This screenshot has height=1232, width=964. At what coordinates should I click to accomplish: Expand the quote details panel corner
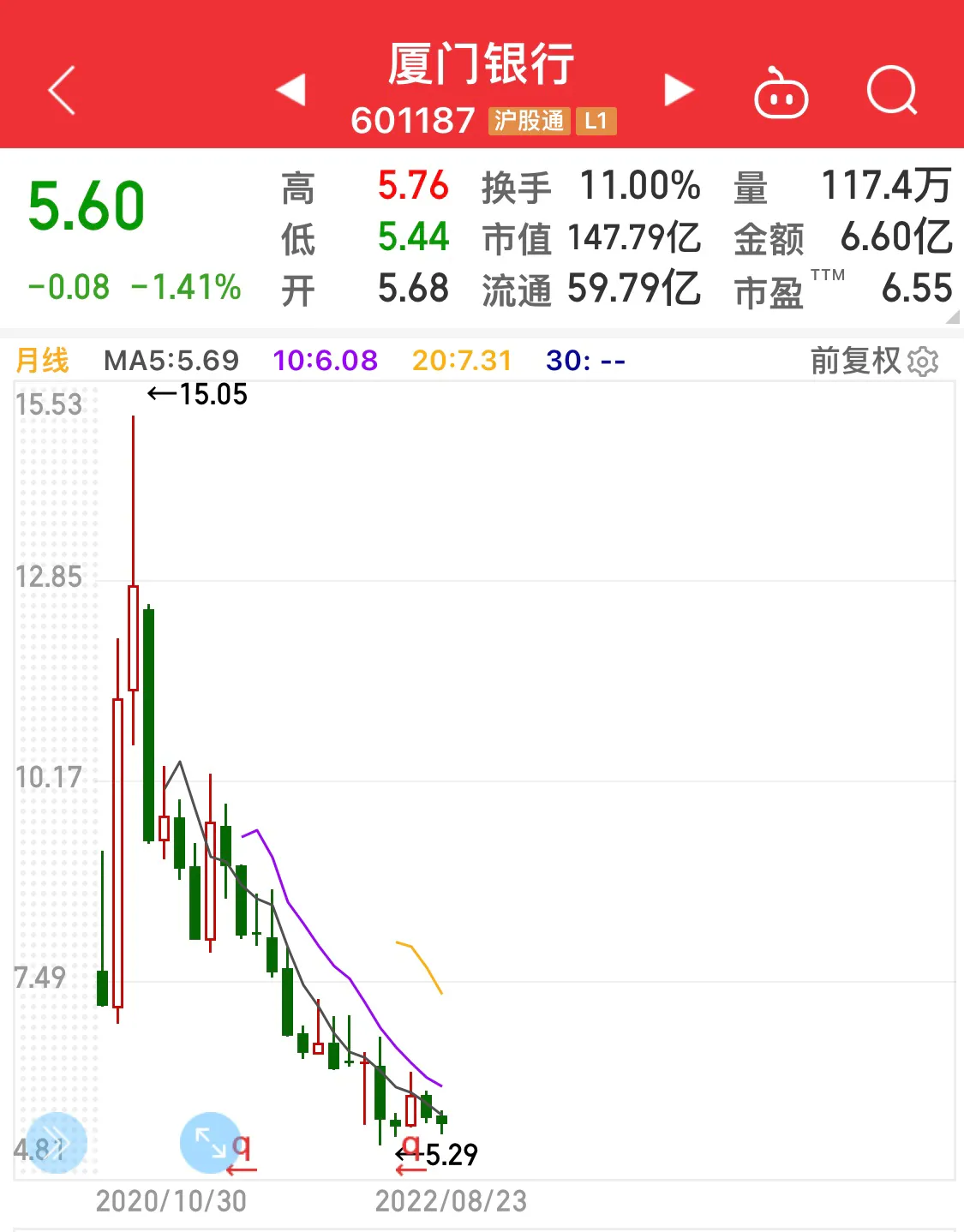(x=952, y=317)
